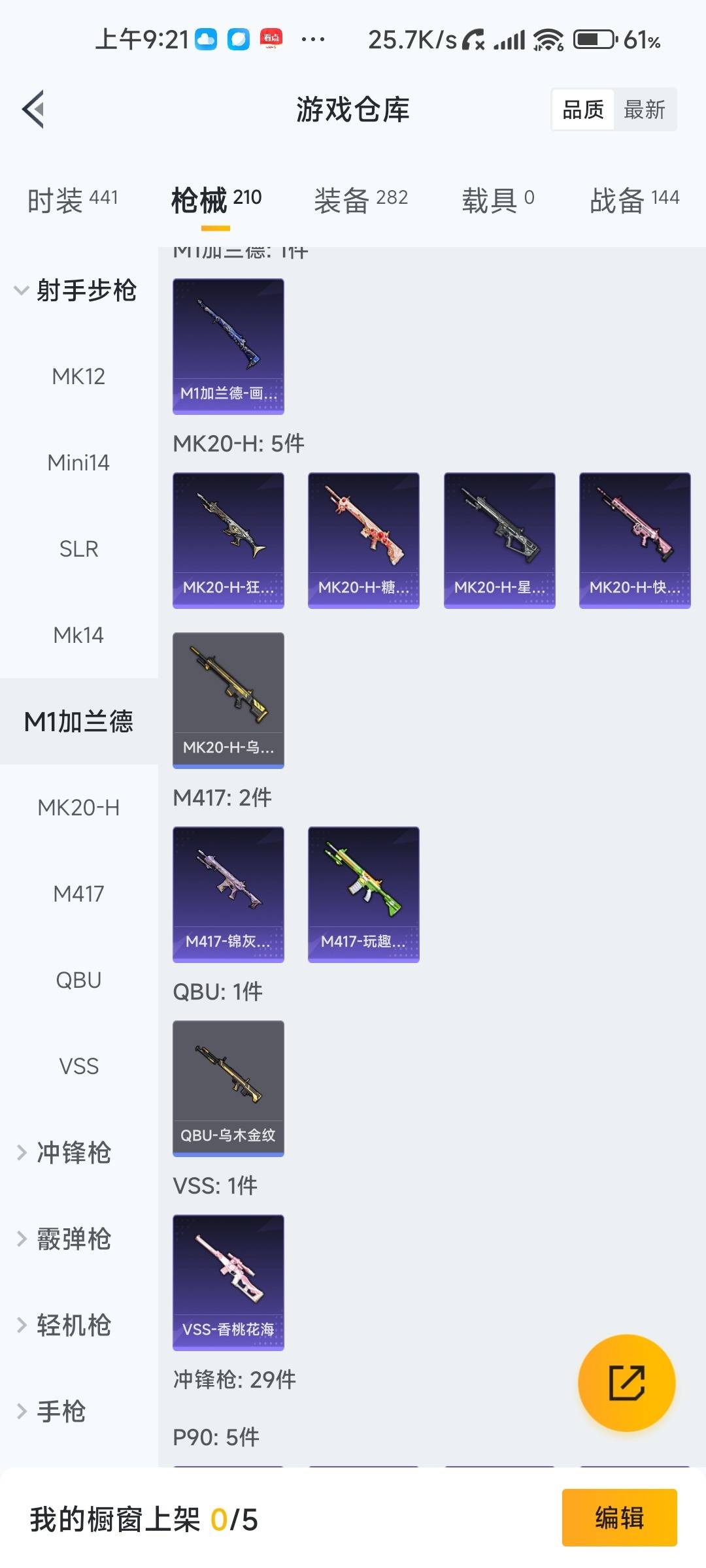The image size is (706, 1568).
Task: Go back using the top-left arrow
Action: 33,109
